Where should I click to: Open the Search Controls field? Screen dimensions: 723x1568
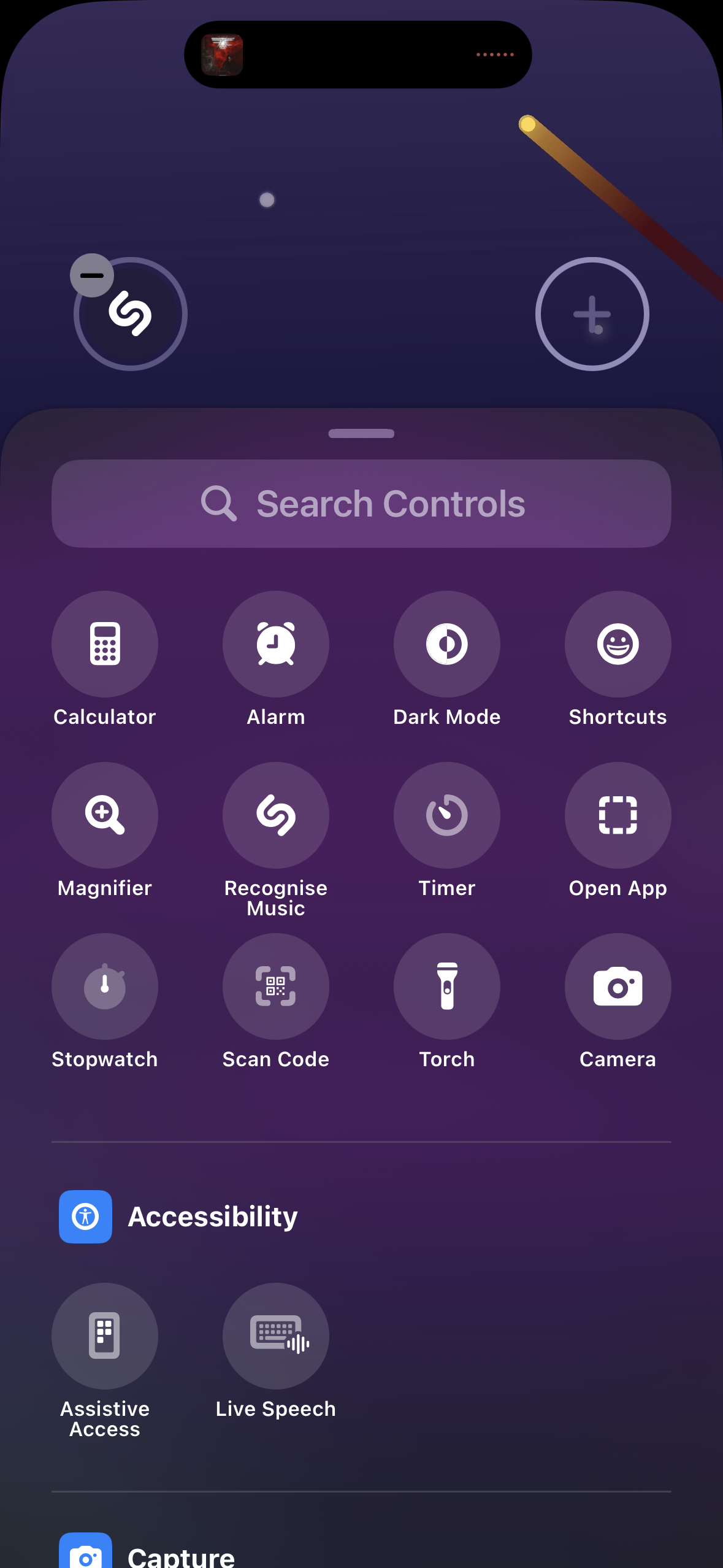(361, 504)
